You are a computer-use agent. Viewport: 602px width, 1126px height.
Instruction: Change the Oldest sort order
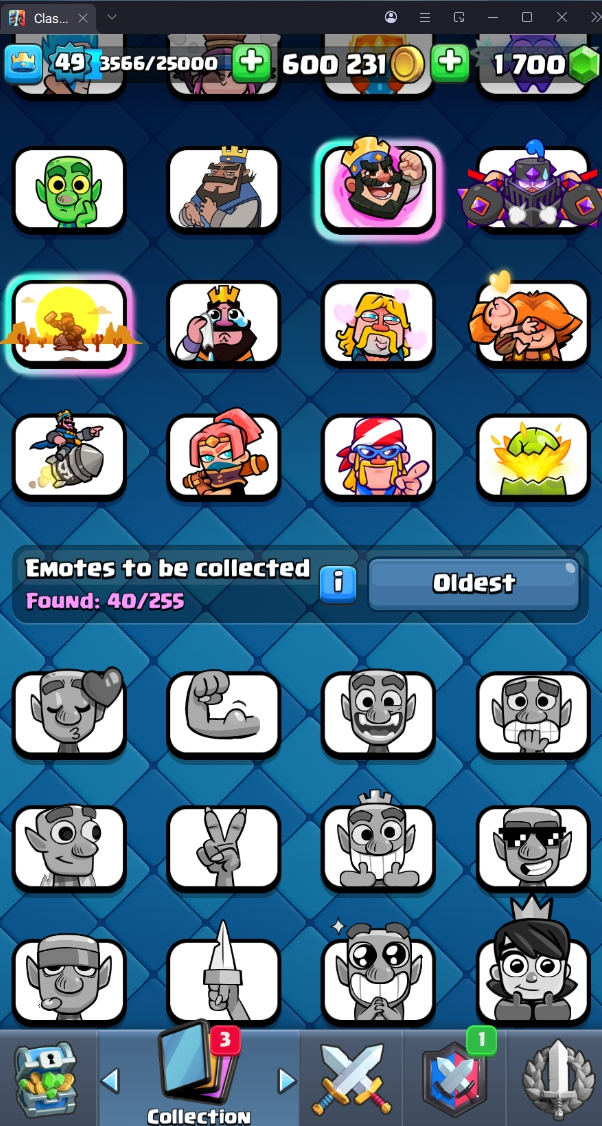coord(473,583)
